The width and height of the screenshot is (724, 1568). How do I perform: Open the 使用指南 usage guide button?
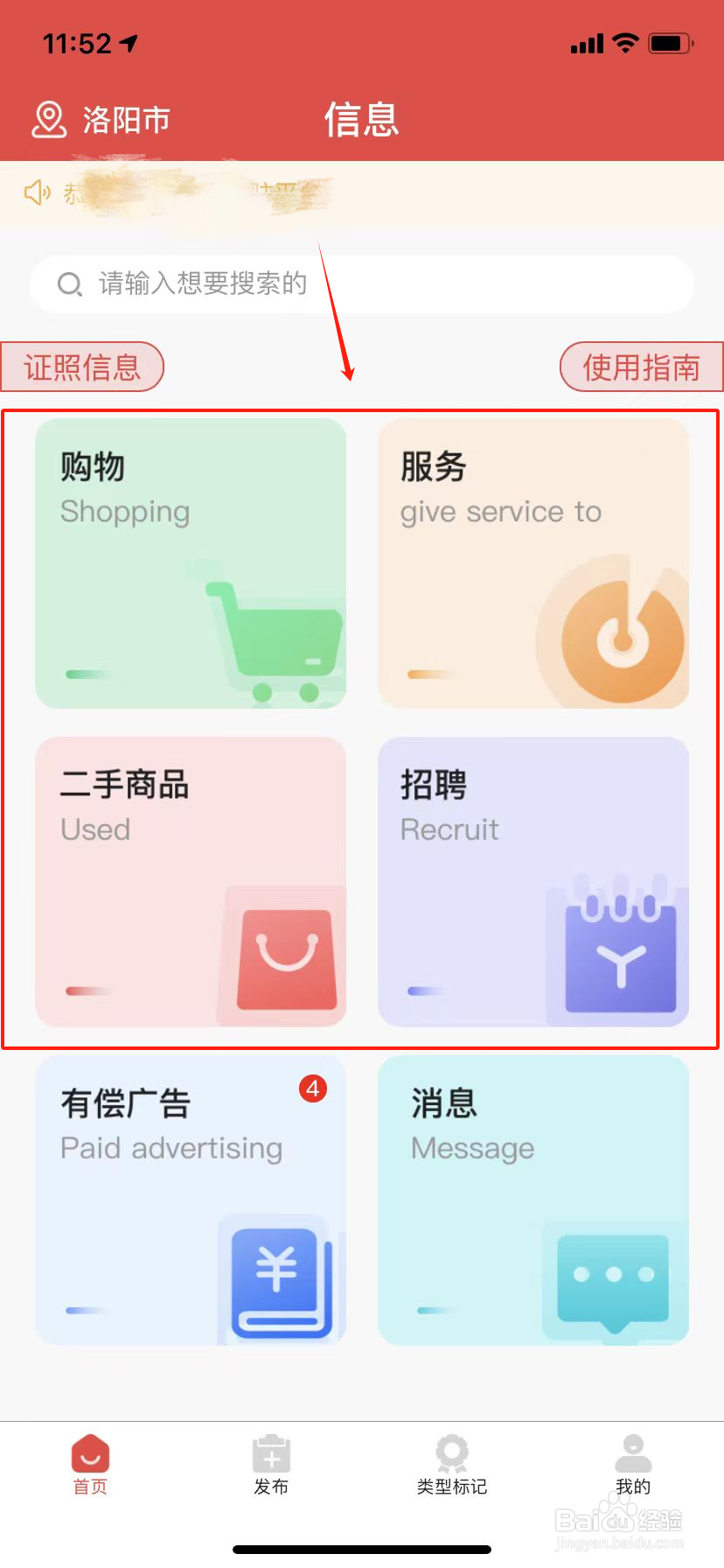[641, 367]
